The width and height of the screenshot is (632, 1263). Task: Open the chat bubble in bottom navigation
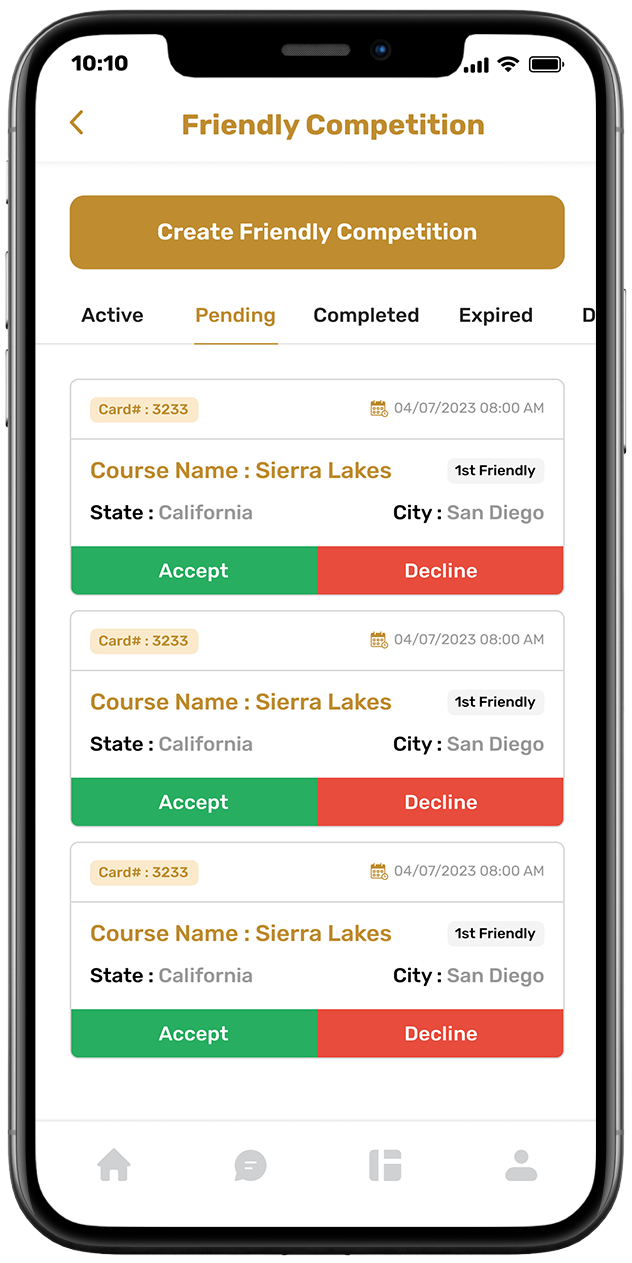pyautogui.click(x=250, y=1165)
